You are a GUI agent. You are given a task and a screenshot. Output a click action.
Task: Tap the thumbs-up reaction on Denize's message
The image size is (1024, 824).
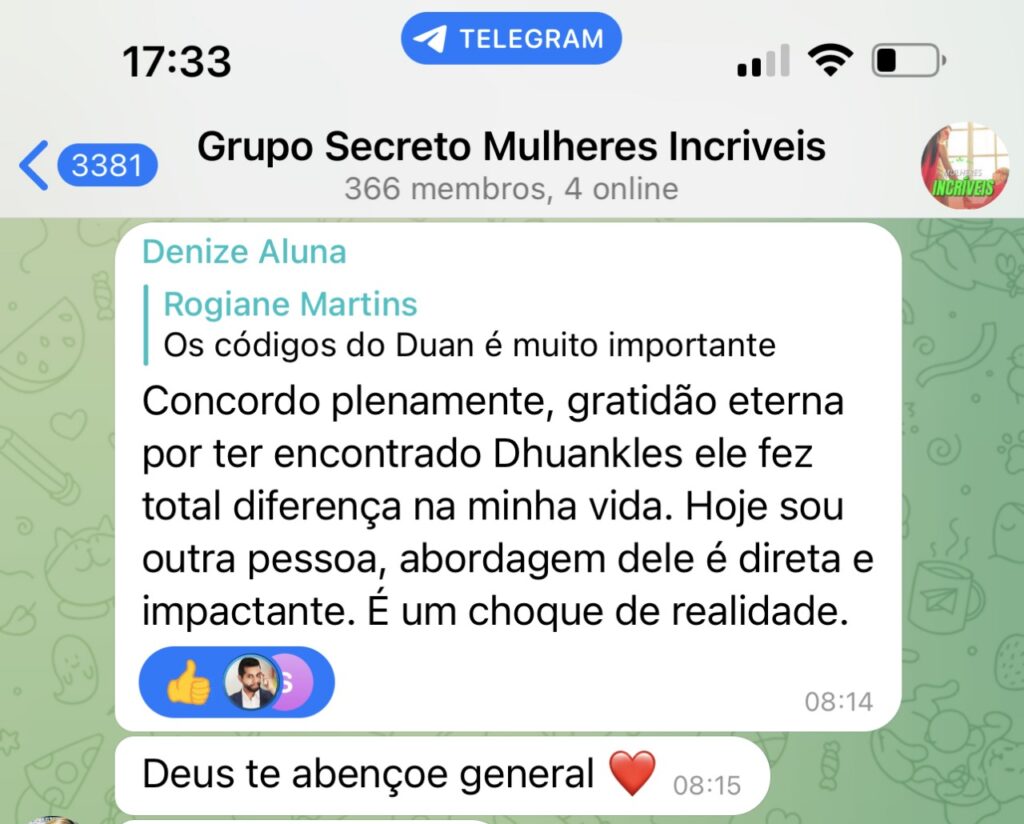pos(188,683)
